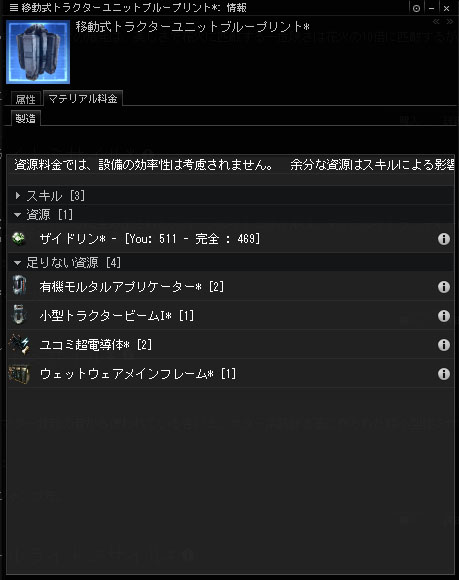Switch to the 属性 tab
This screenshot has height=580, width=459.
click(x=26, y=99)
